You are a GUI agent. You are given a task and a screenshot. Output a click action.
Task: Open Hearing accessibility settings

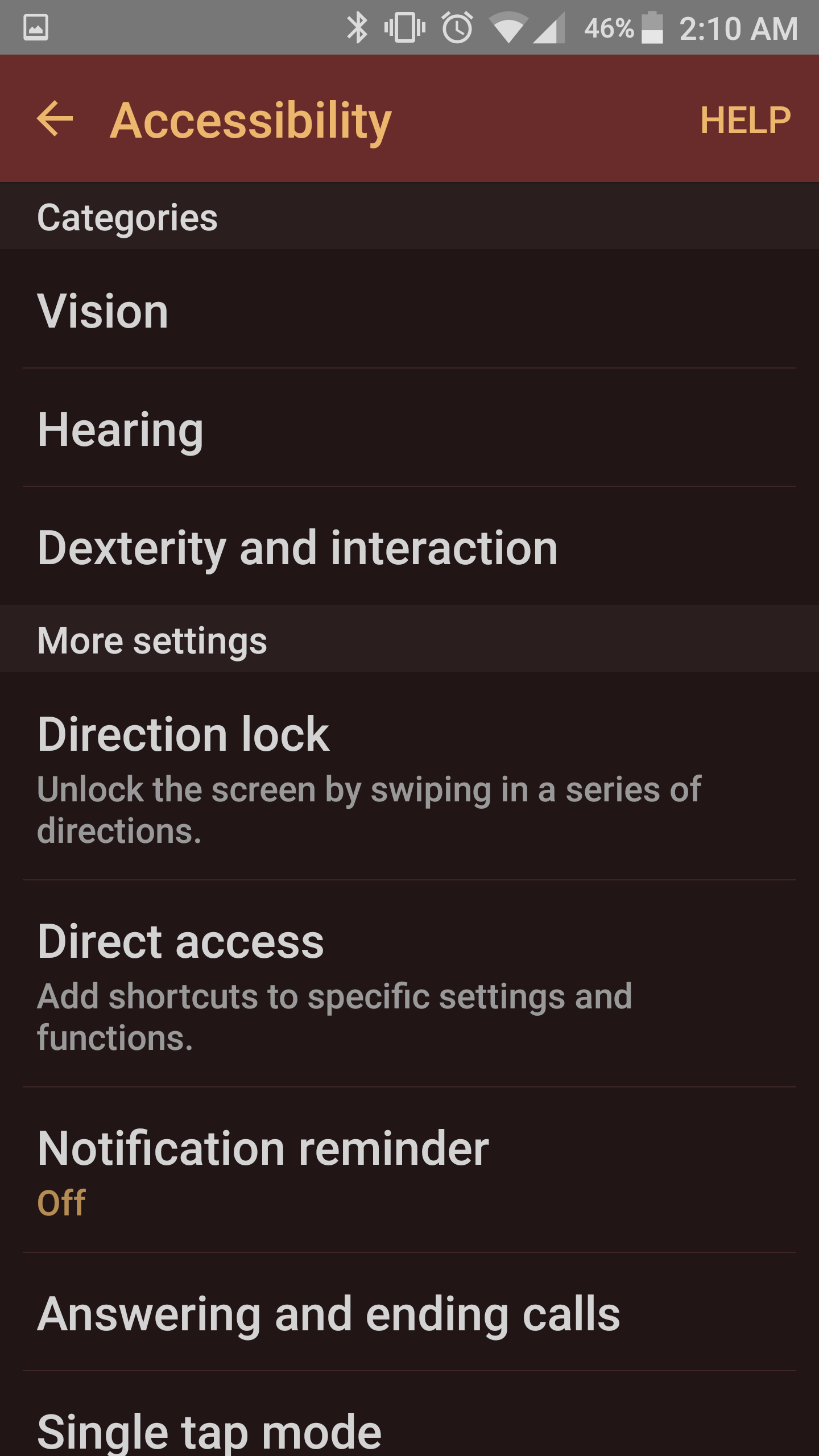(x=409, y=429)
